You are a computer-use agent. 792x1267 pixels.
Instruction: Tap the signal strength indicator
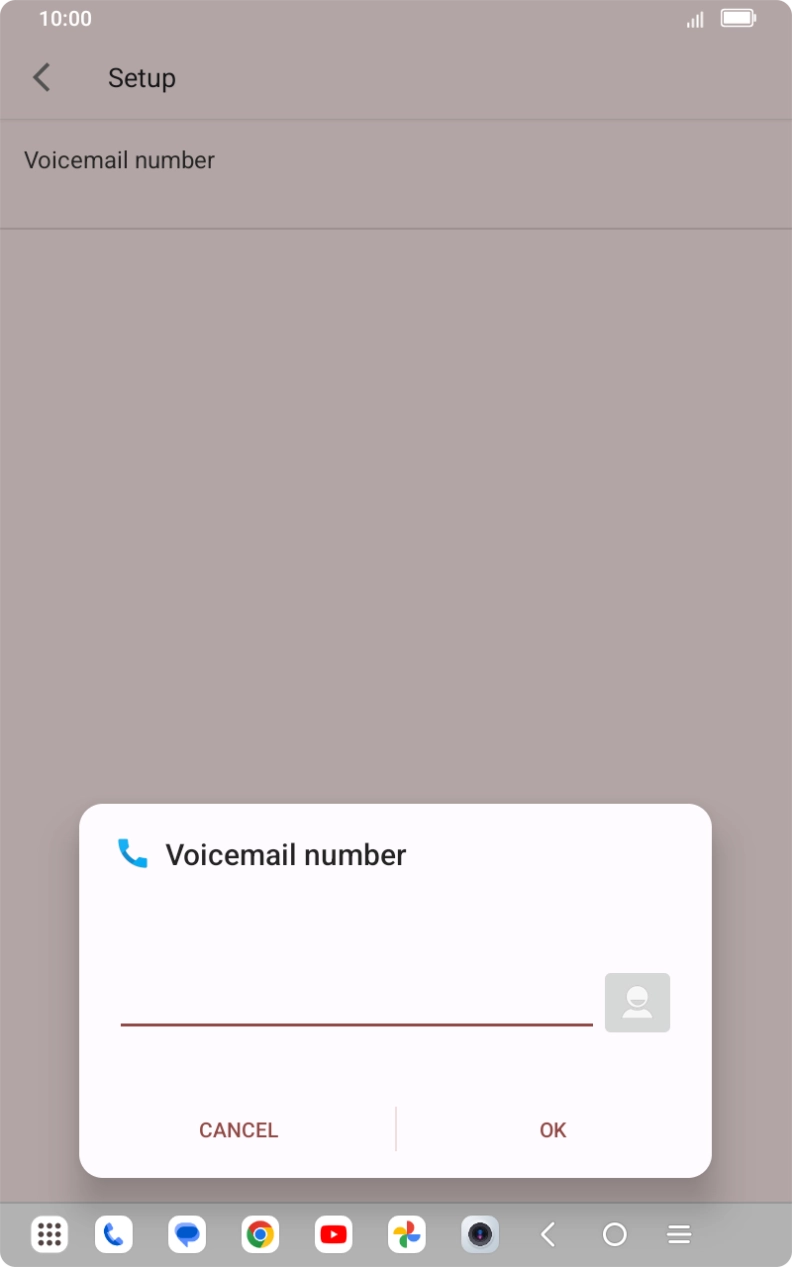tap(694, 18)
